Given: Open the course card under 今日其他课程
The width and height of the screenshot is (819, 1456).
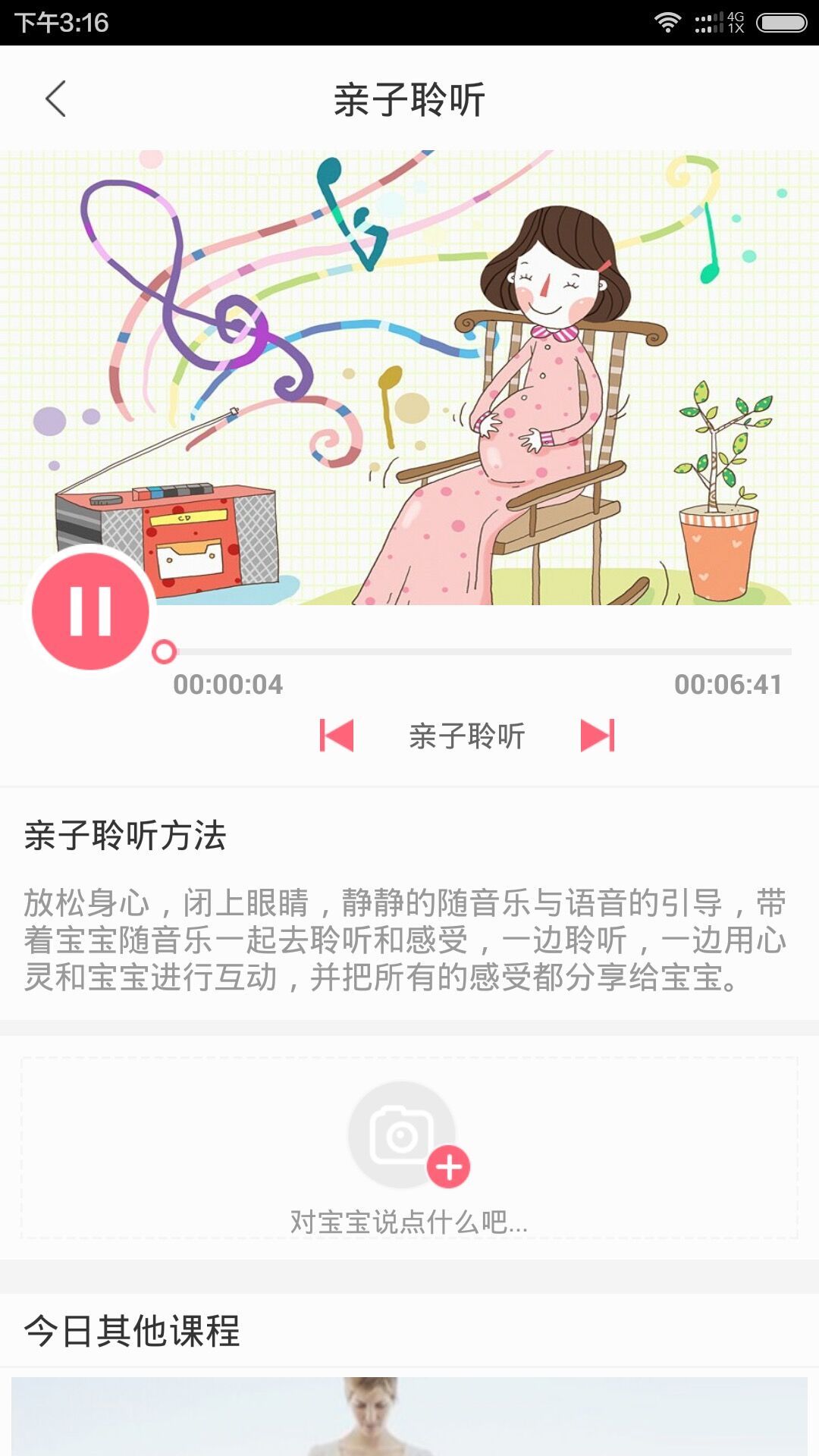Looking at the screenshot, I should click(409, 1415).
